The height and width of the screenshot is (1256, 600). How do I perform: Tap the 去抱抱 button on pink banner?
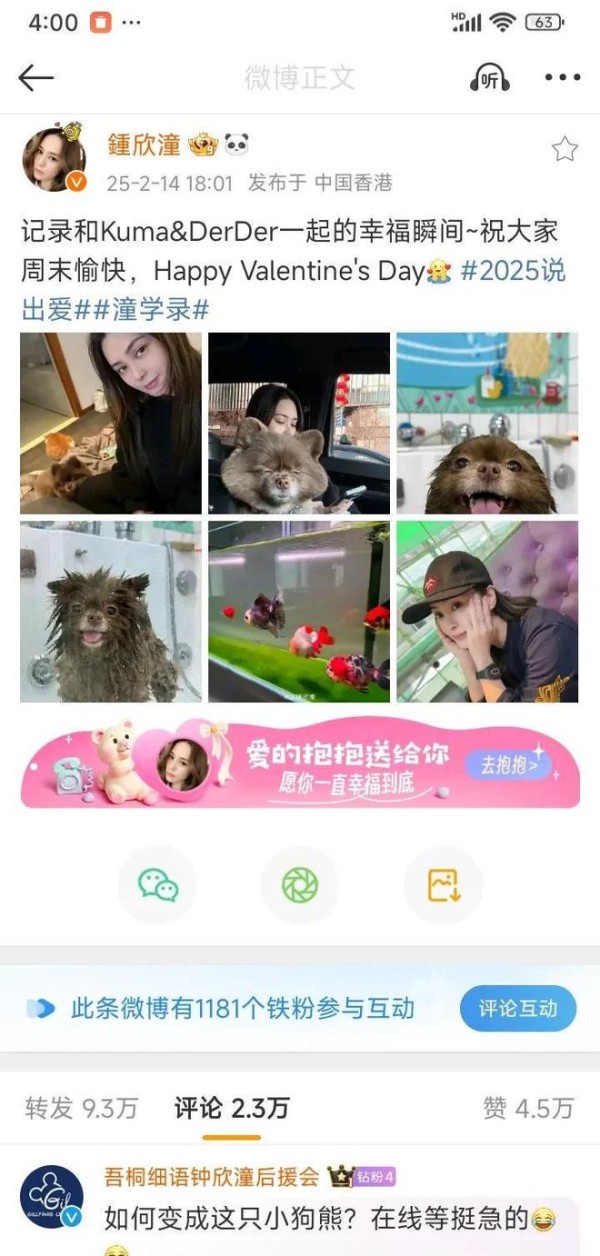pyautogui.click(x=508, y=766)
